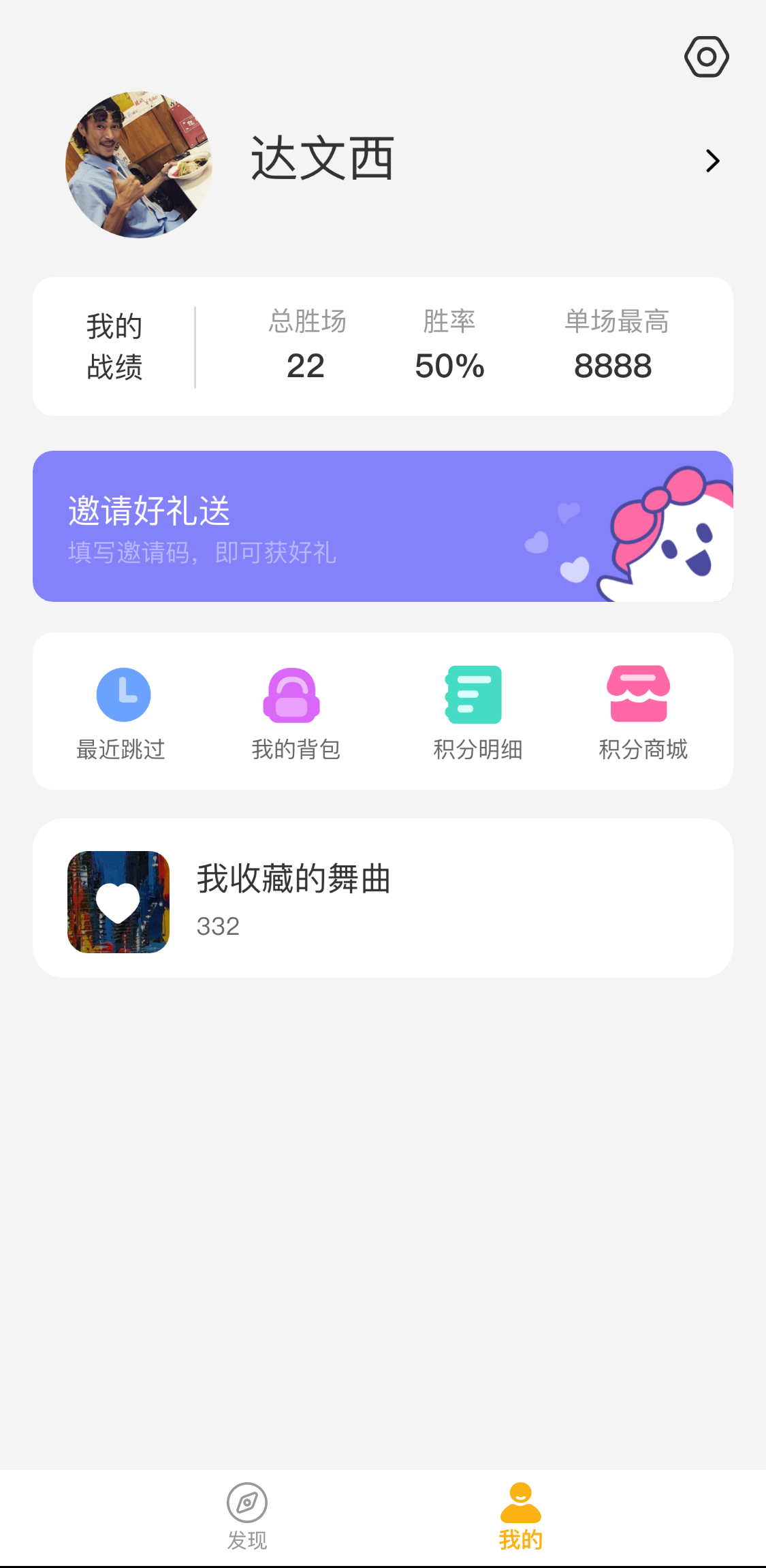Open the settings gear at top right
Image resolution: width=766 pixels, height=1568 pixels.
click(x=706, y=57)
